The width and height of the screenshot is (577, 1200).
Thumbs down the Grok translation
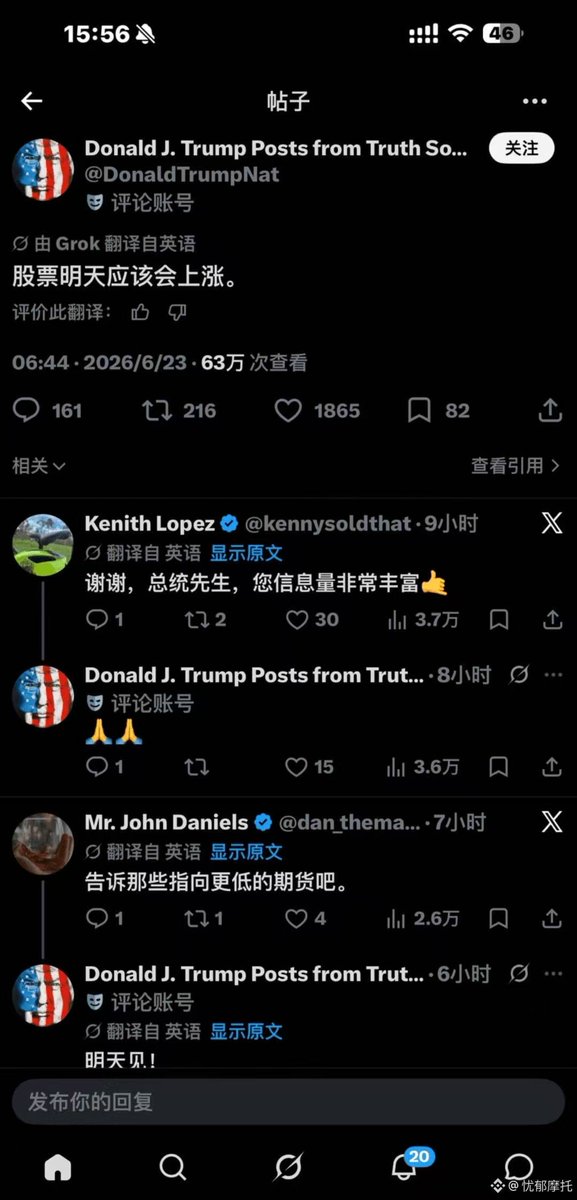(x=177, y=312)
